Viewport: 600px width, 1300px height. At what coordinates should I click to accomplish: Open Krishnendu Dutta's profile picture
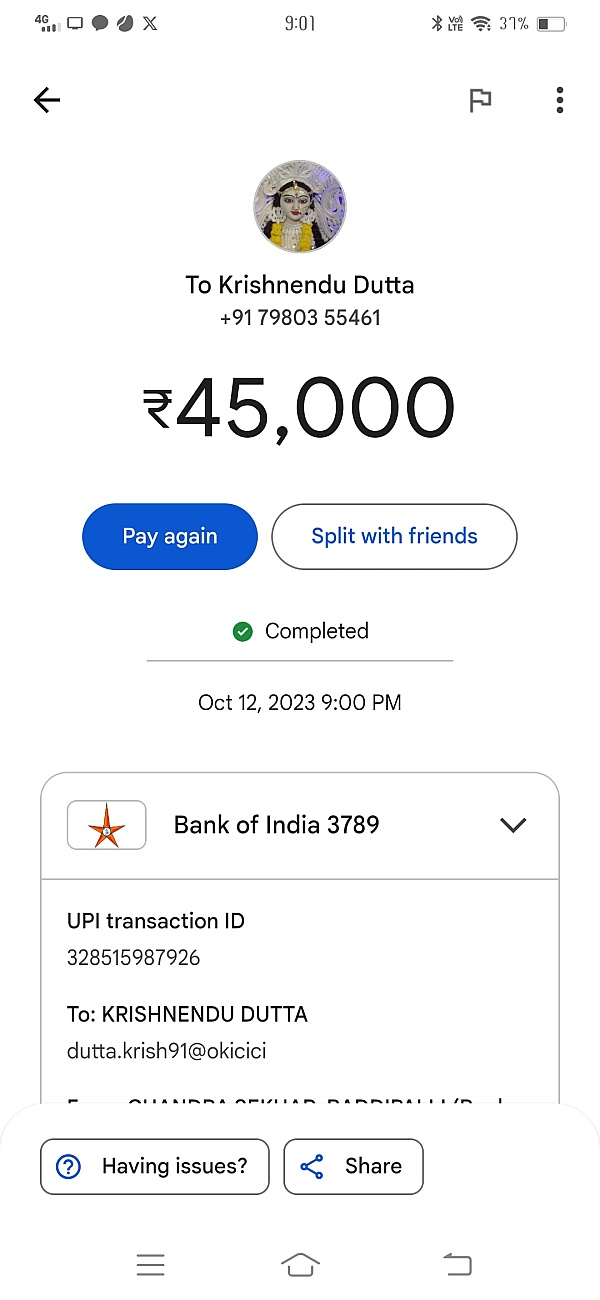[299, 206]
